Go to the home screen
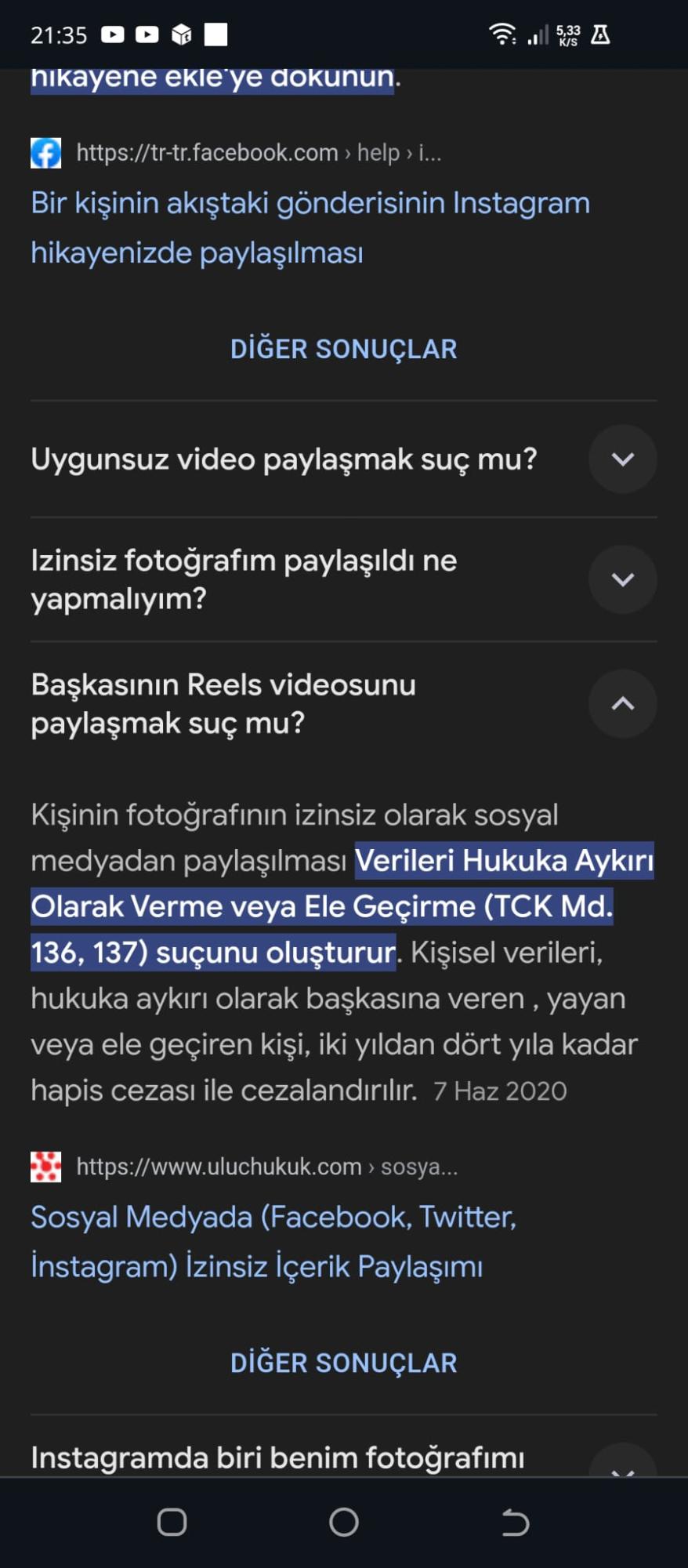The width and height of the screenshot is (688, 1568). [x=343, y=1523]
